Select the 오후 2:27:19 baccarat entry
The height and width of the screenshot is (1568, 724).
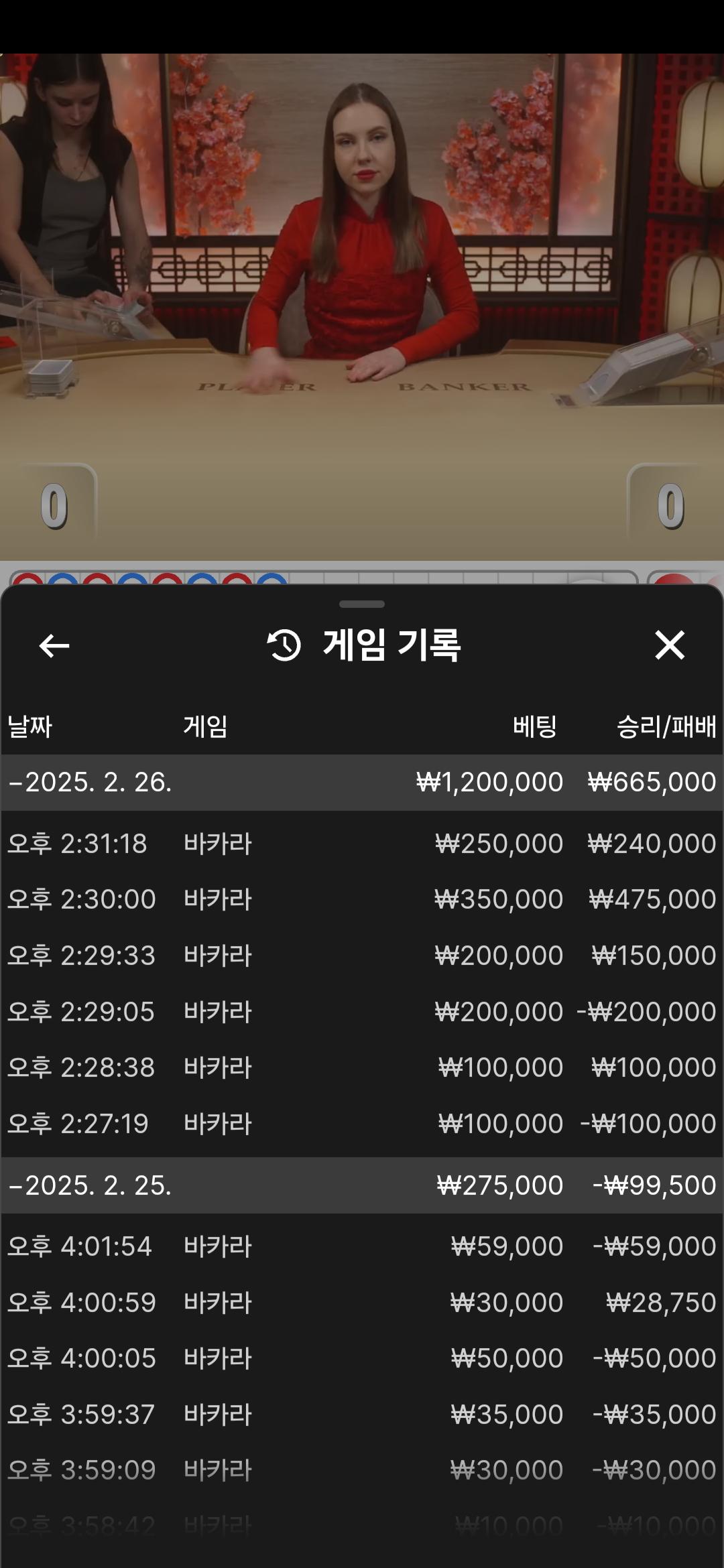click(362, 1124)
